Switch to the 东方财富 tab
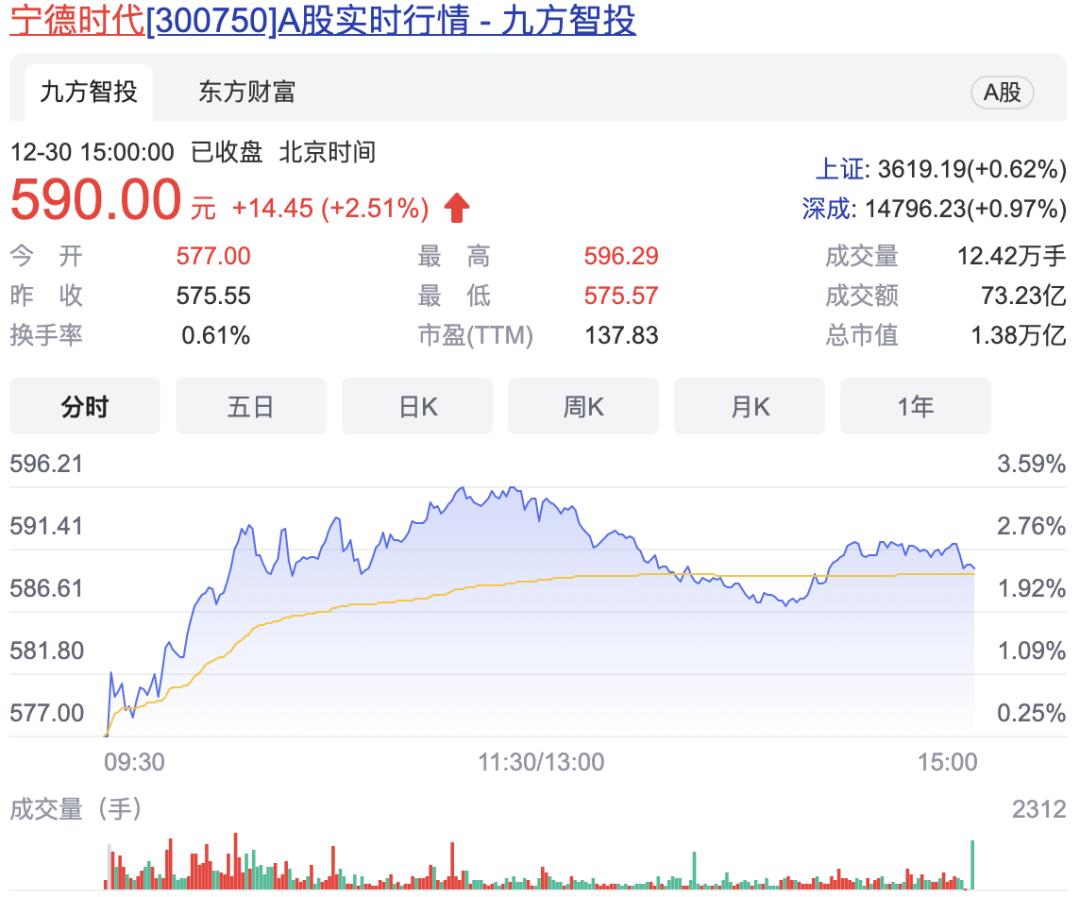 (246, 93)
